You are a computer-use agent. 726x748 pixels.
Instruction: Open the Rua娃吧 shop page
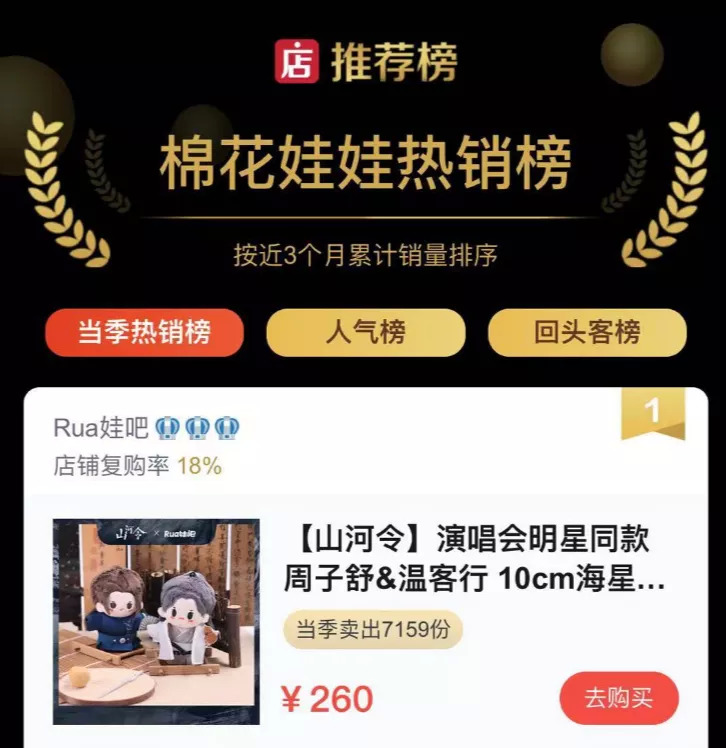click(101, 429)
